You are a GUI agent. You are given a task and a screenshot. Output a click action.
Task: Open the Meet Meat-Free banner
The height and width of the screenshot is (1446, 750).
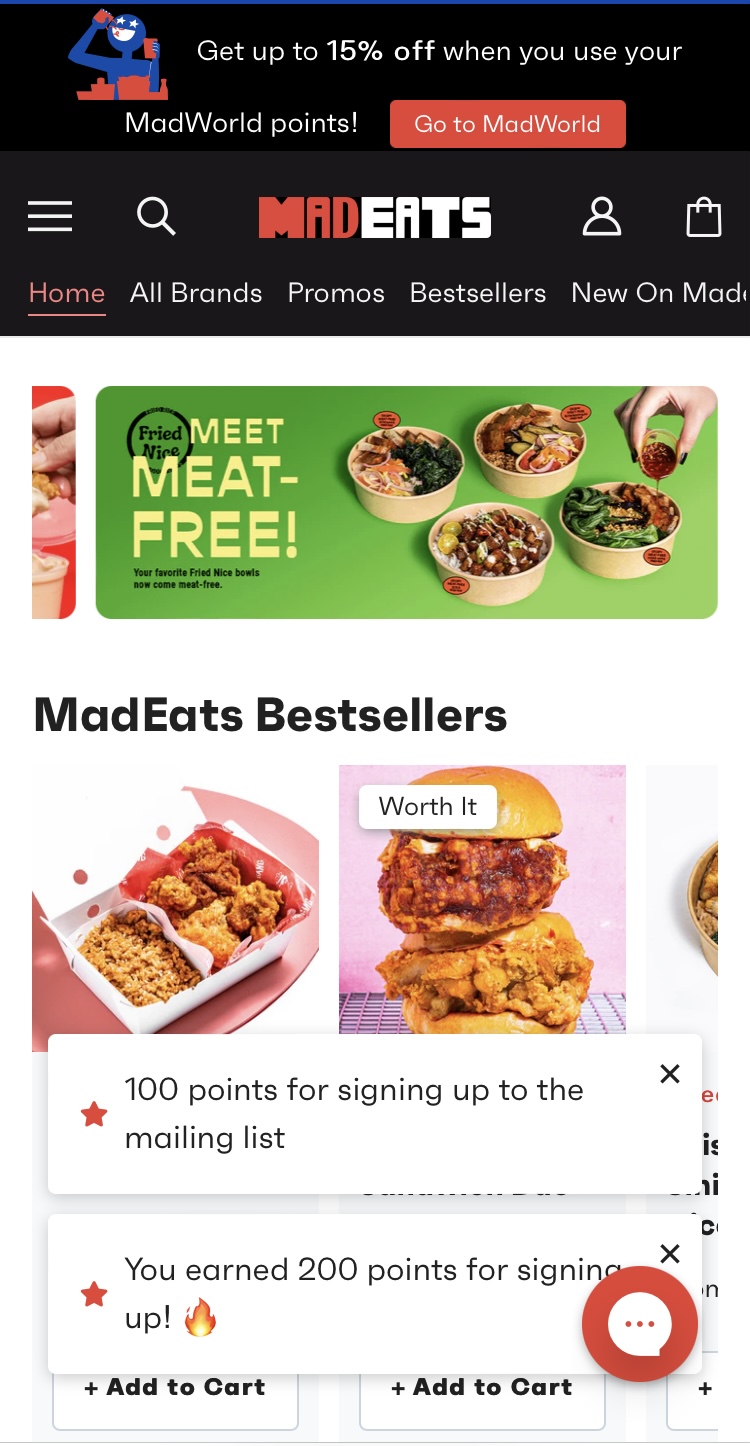tap(406, 502)
